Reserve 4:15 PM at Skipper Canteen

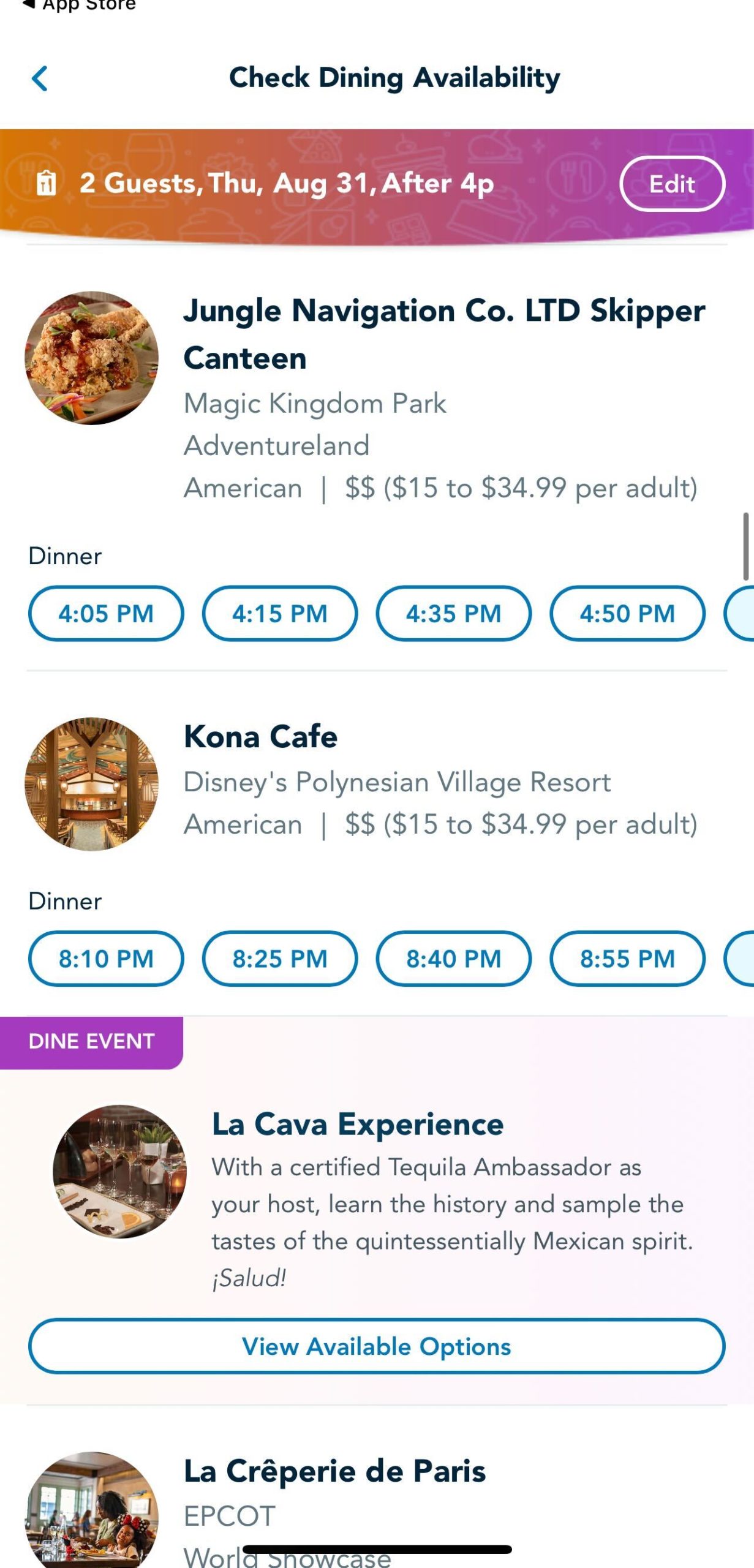pyautogui.click(x=279, y=613)
